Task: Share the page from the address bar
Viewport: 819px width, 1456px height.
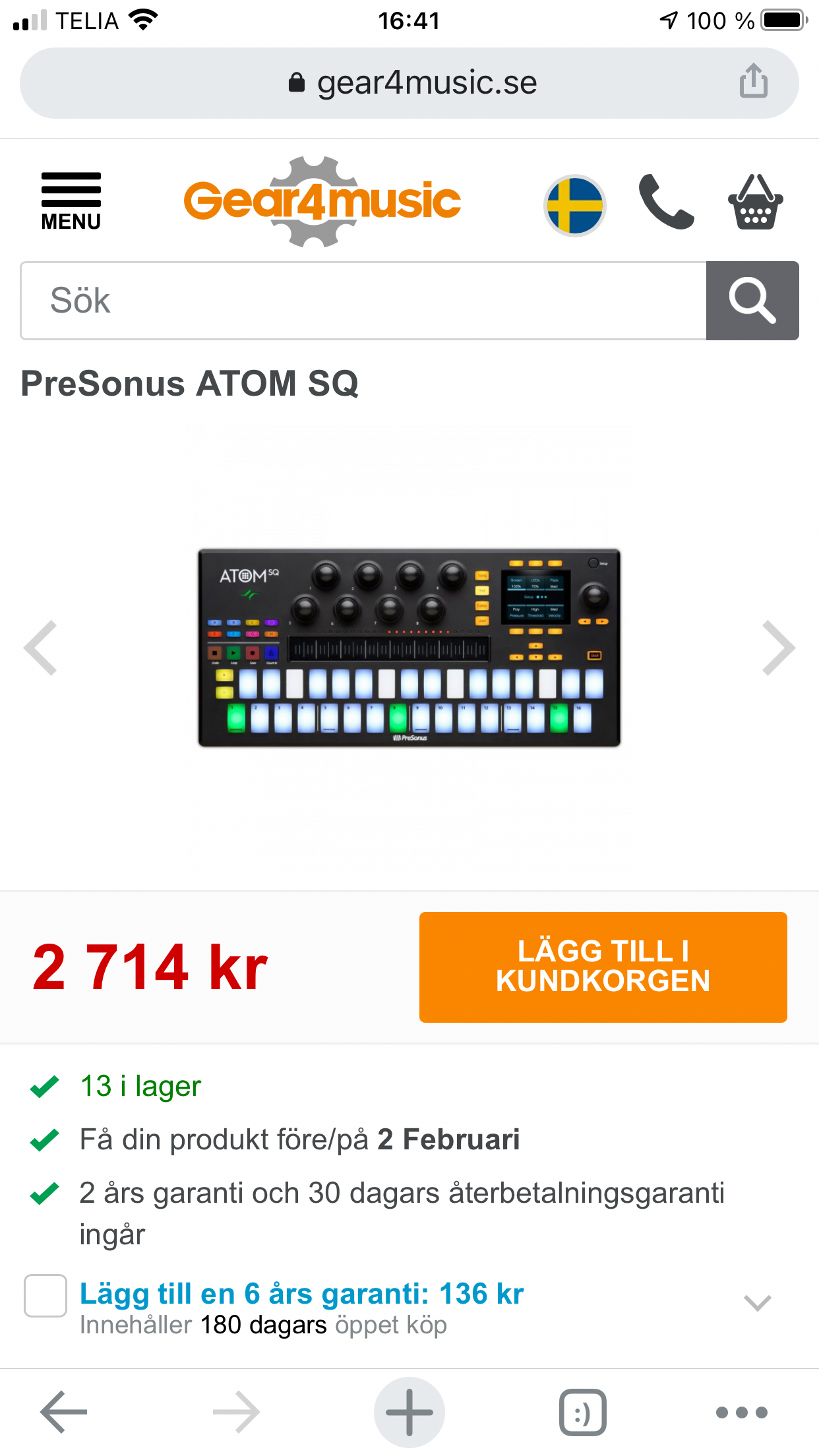Action: click(x=754, y=81)
